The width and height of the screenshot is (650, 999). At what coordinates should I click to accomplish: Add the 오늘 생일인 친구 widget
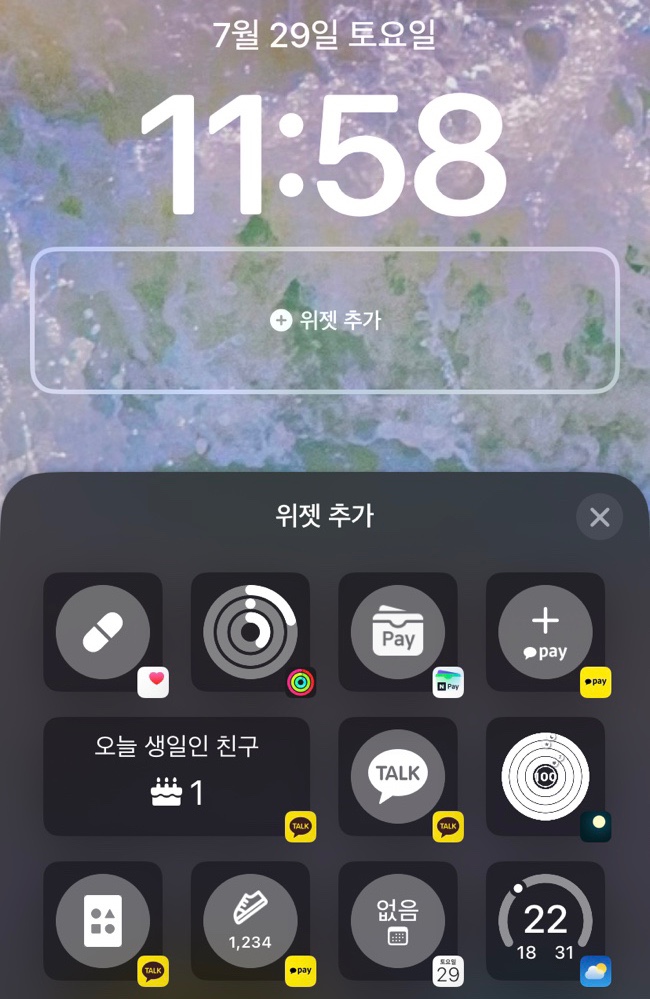[x=176, y=776]
